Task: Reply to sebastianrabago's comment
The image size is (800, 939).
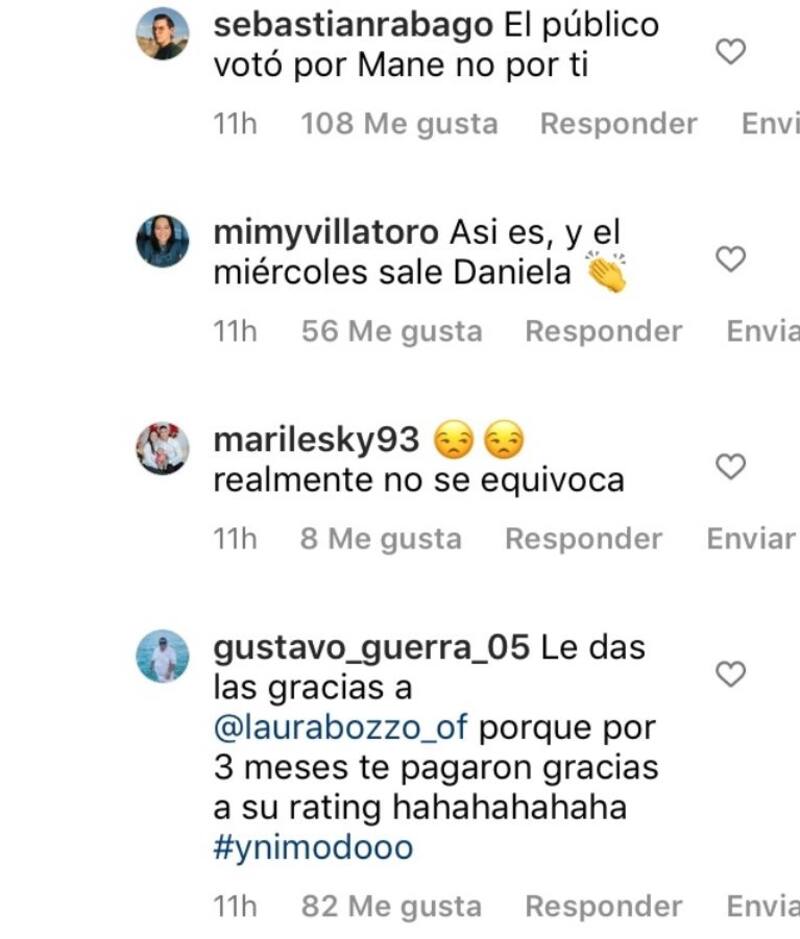Action: pyautogui.click(x=618, y=124)
